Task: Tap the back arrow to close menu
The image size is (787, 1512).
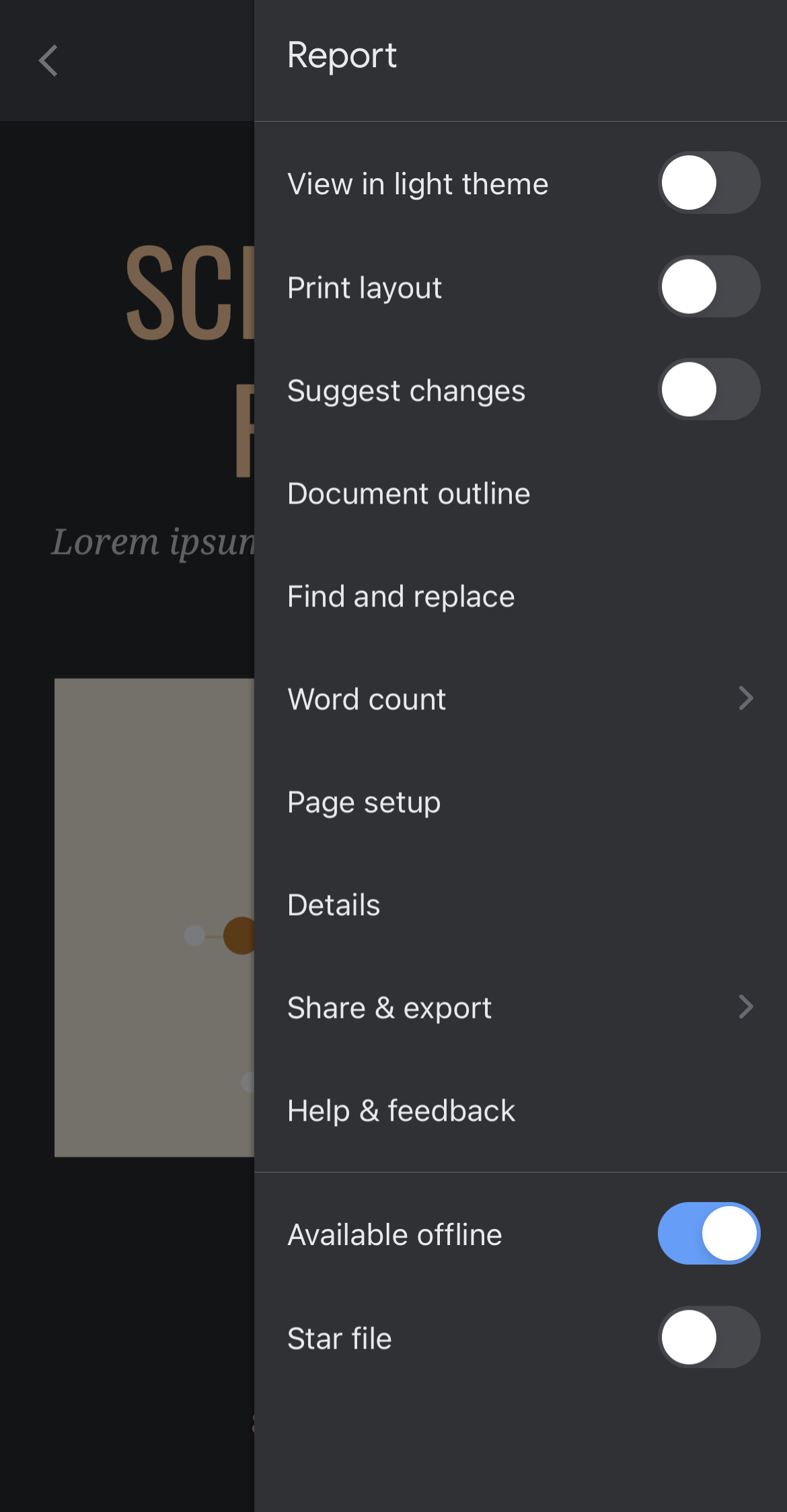Action: (47, 61)
